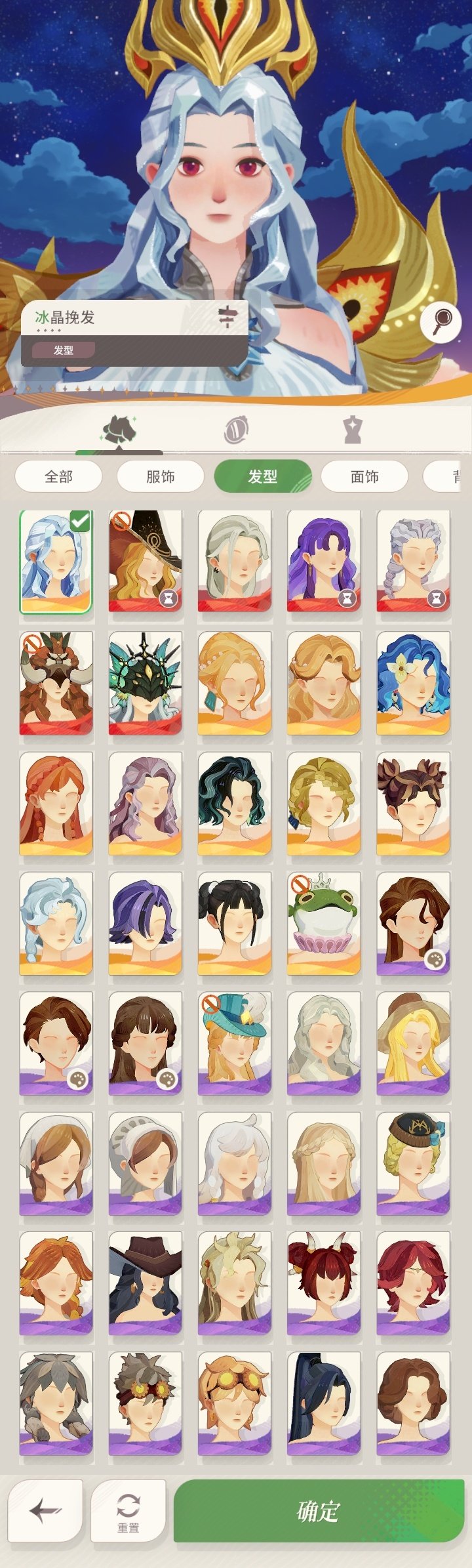Confirm with the 确定 button
Screen dimensions: 472x1568
click(x=319, y=1510)
